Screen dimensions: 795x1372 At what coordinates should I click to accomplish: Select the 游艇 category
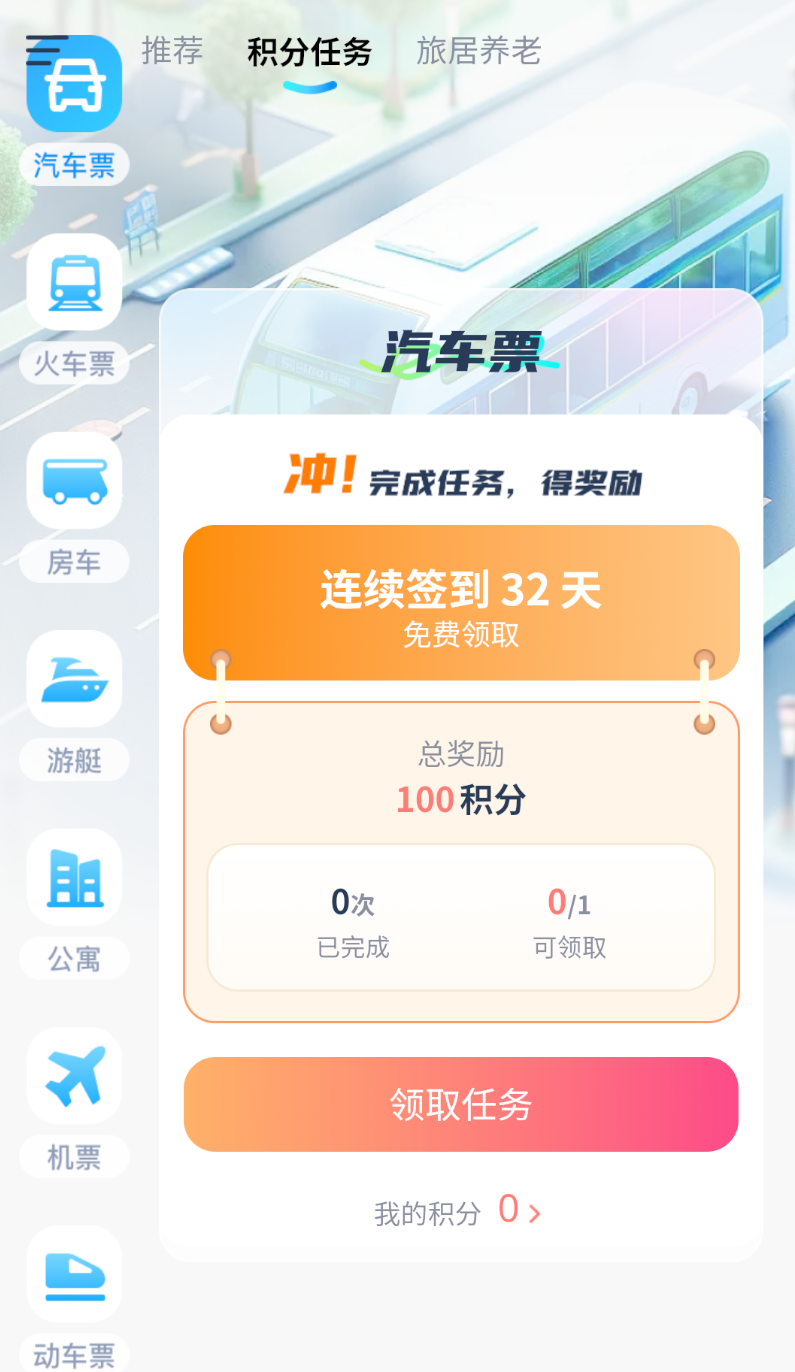(74, 705)
